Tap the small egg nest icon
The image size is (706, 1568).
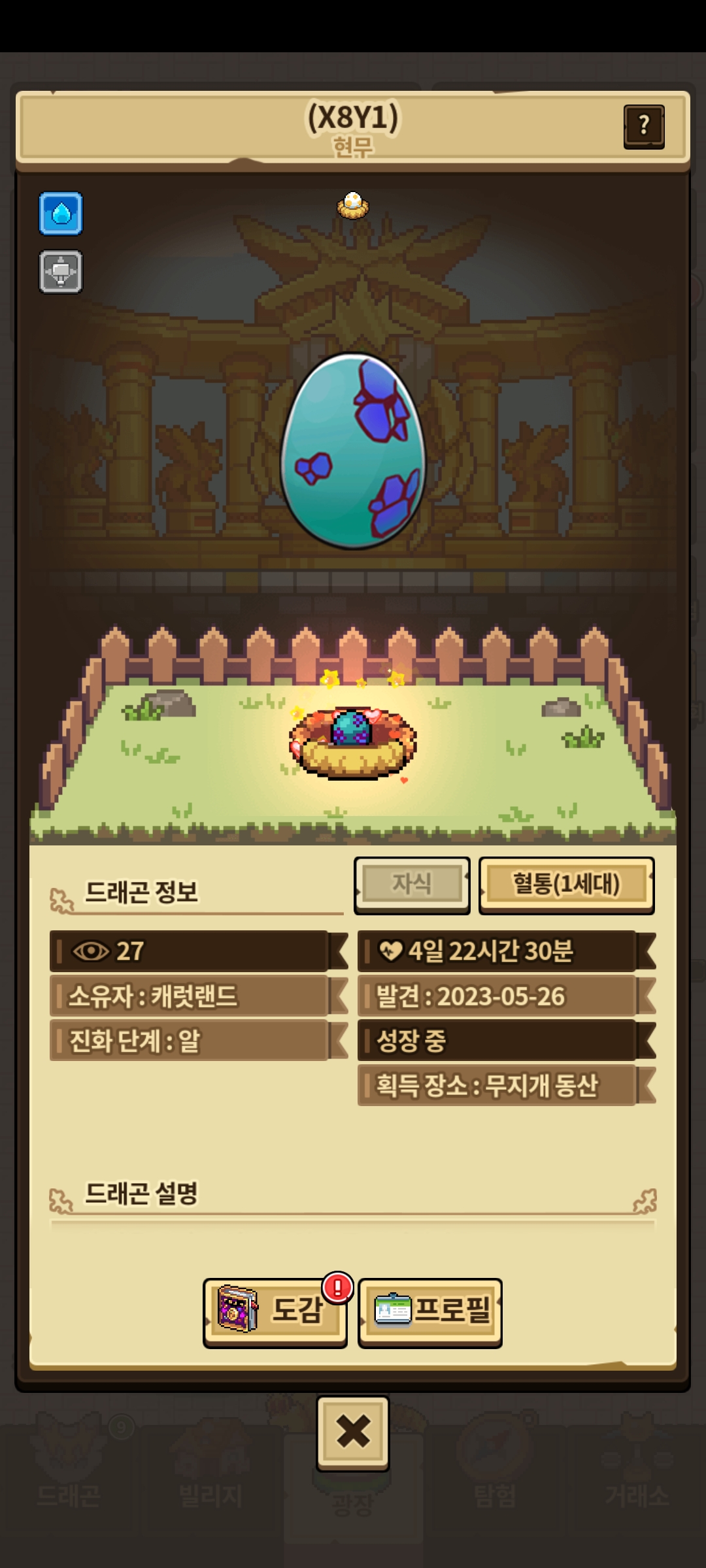[353, 205]
